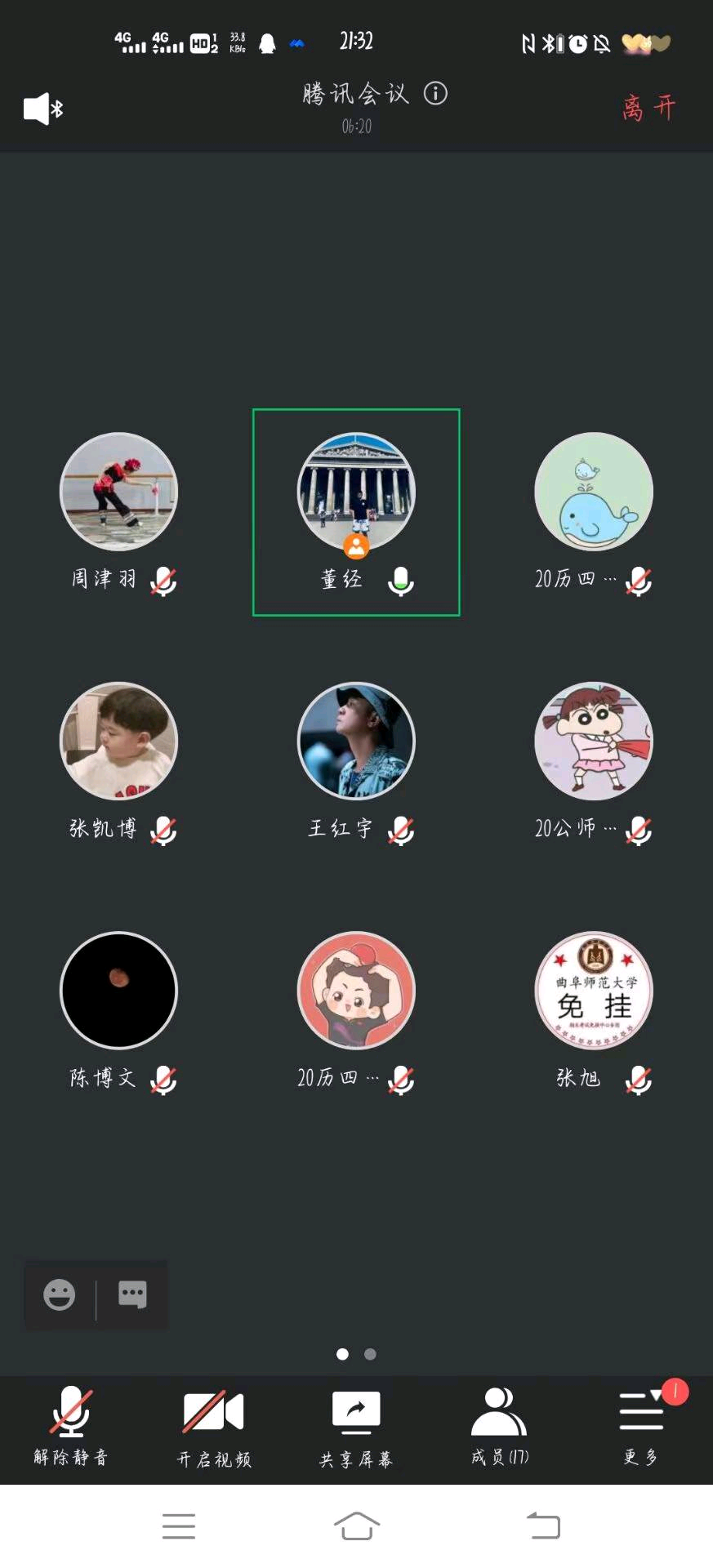Turn on camera with 开启视频
The width and height of the screenshot is (713, 1568).
[213, 1426]
